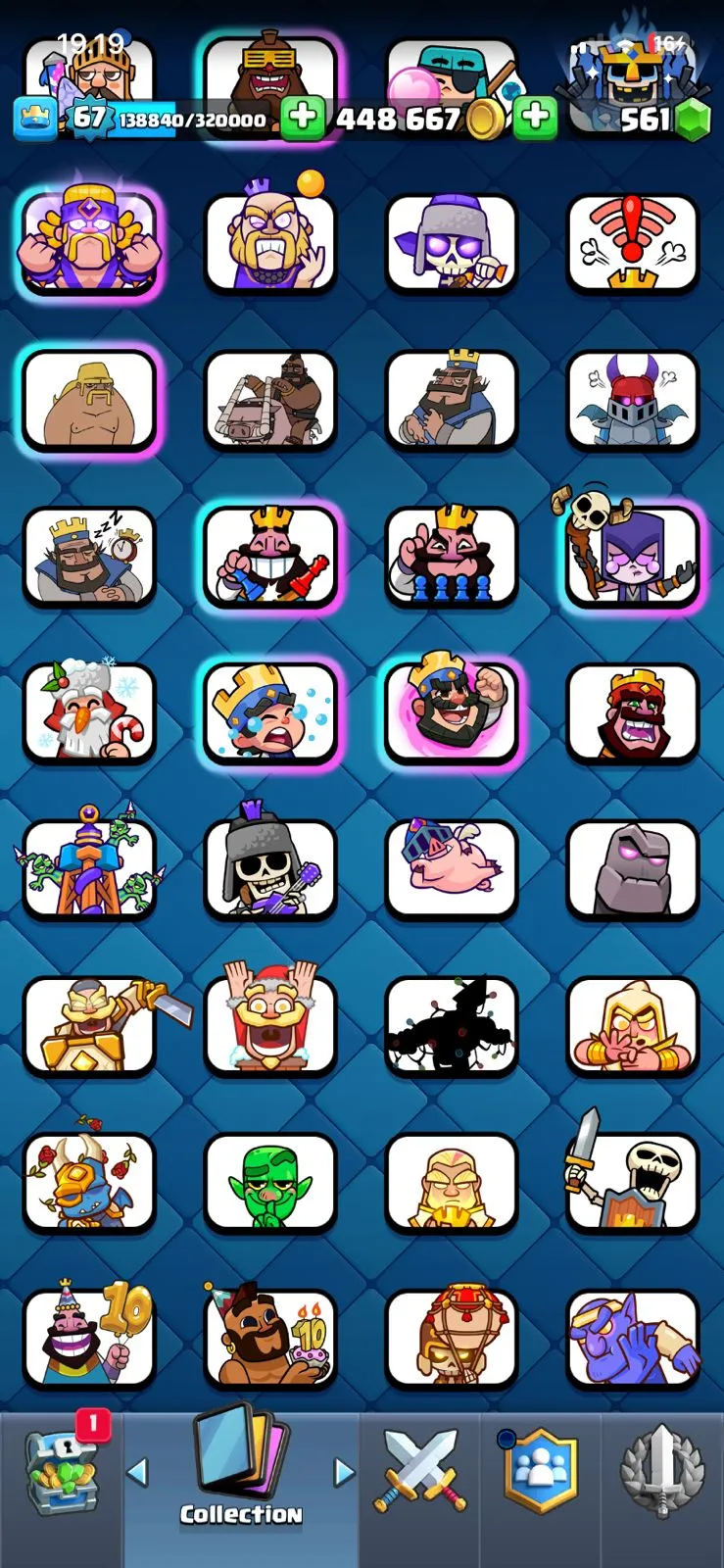Choose the king with 10 balloon emote

89,1337
